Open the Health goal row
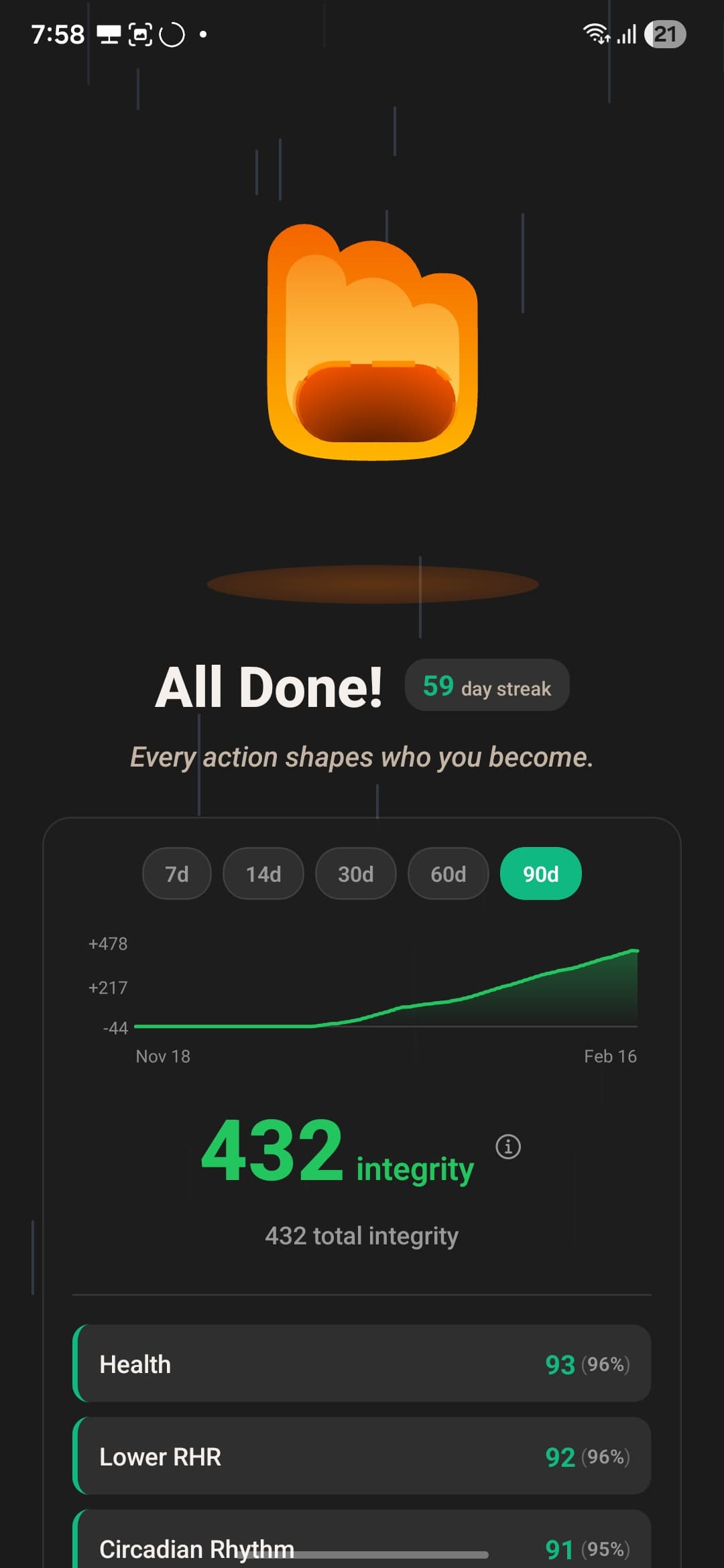Viewport: 724px width, 1568px height. (362, 1364)
